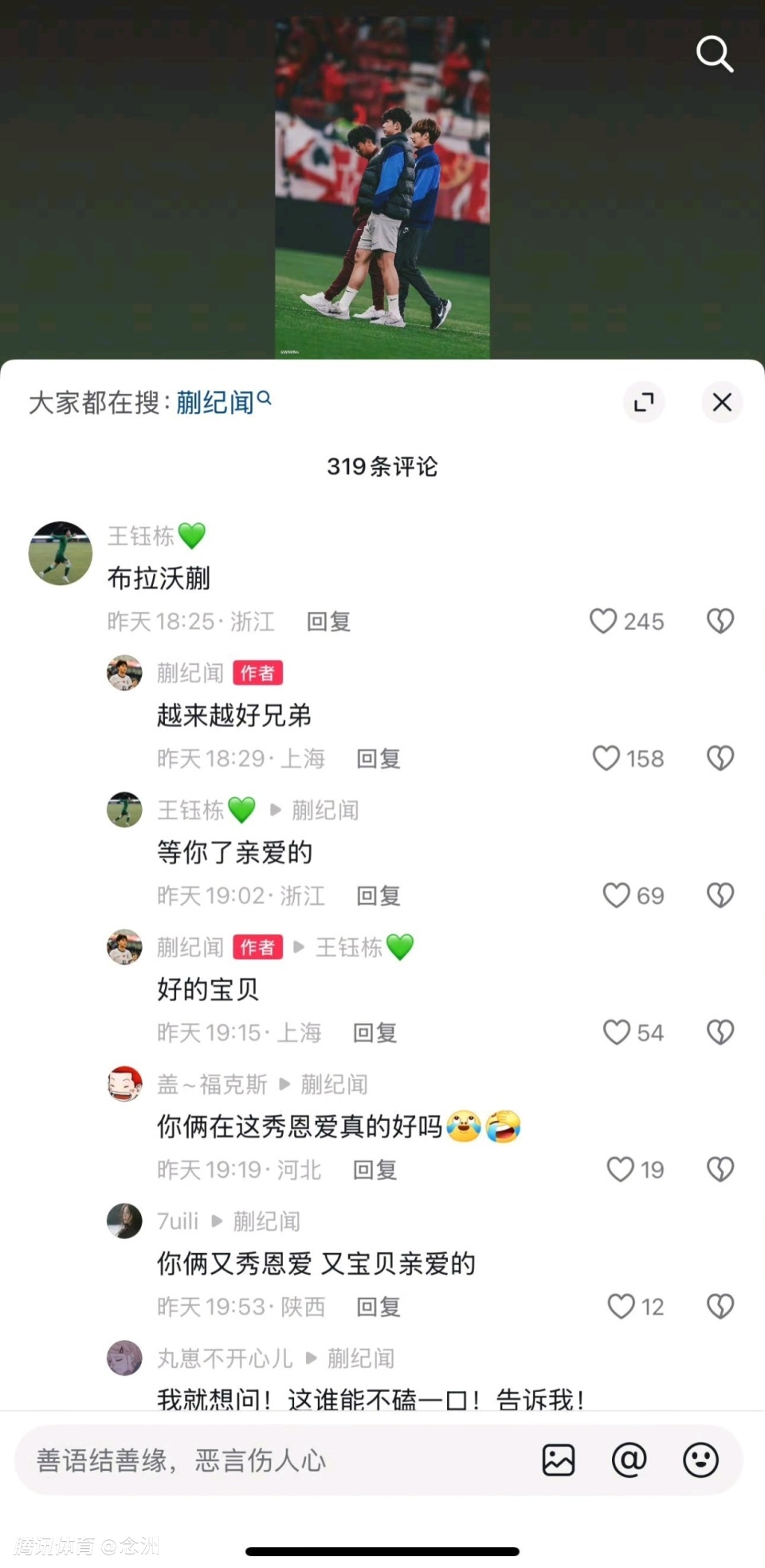Like 7uili's reply

coord(621,1307)
